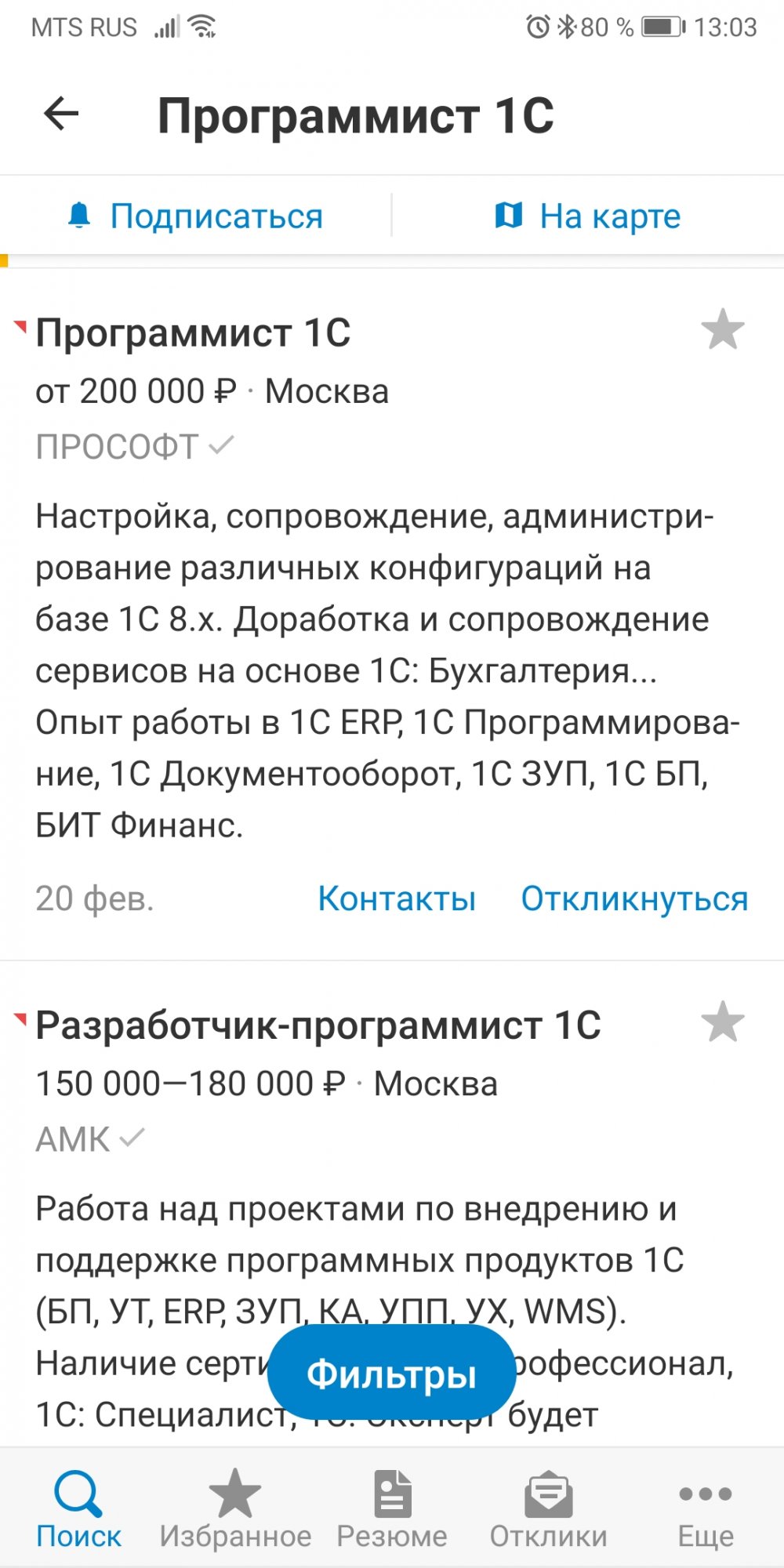Switch to the Избранное tab
Screen dimensions: 784x1568
pos(235,1509)
